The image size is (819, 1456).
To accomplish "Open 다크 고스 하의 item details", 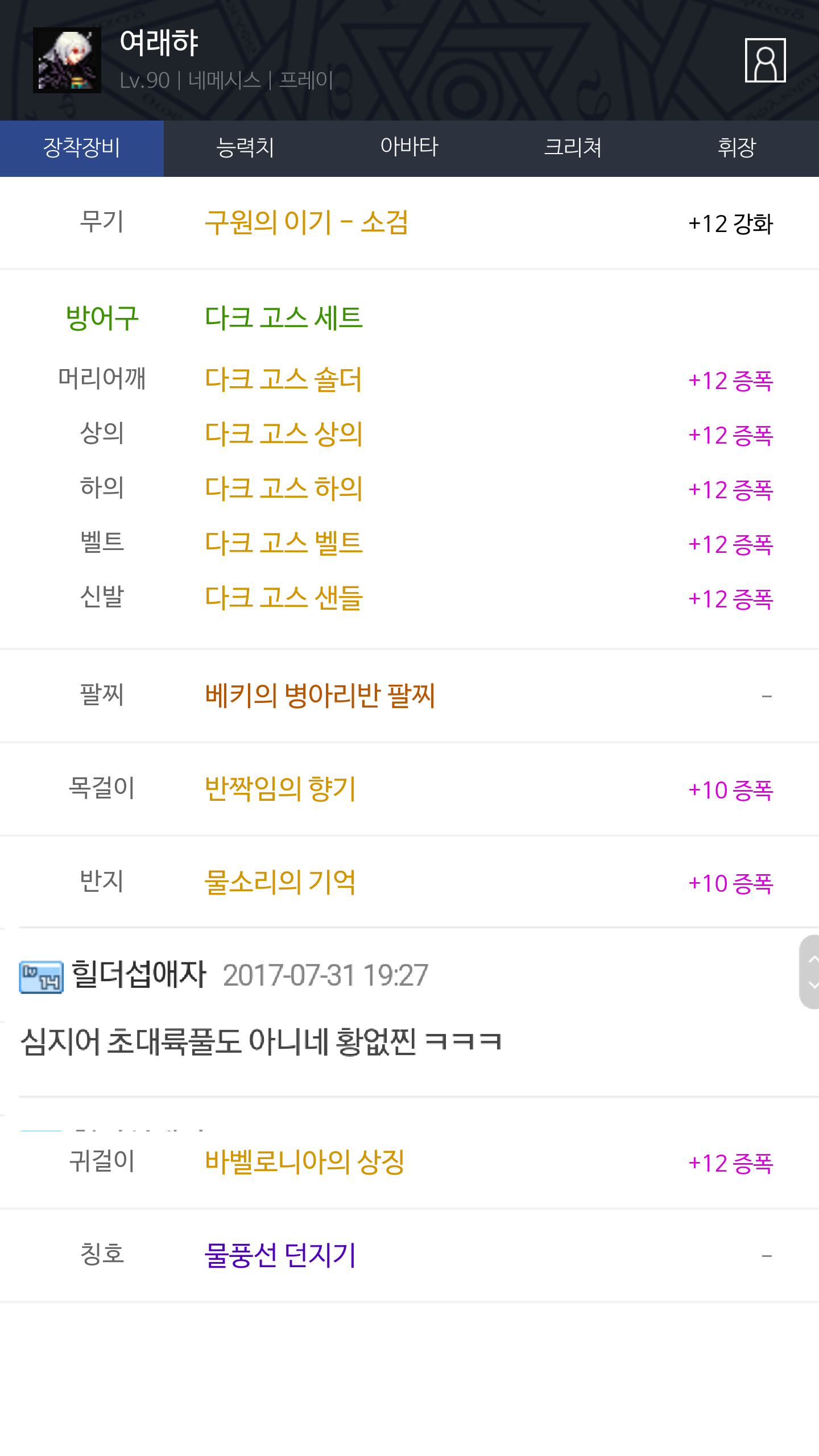I will (x=284, y=489).
